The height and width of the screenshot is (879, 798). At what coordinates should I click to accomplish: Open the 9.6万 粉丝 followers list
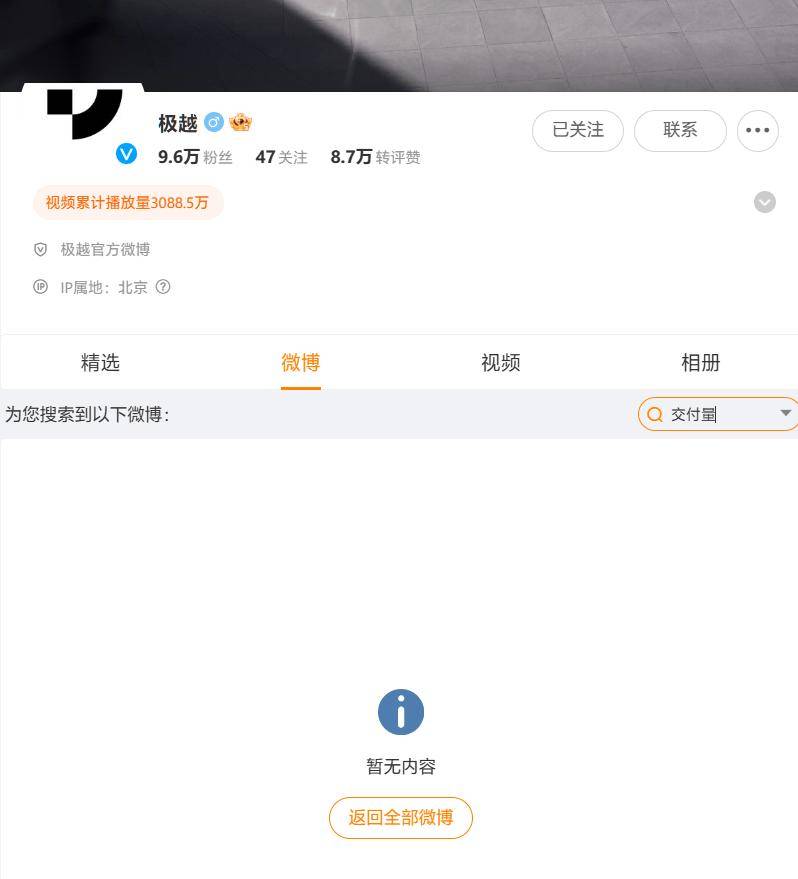pyautogui.click(x=195, y=157)
